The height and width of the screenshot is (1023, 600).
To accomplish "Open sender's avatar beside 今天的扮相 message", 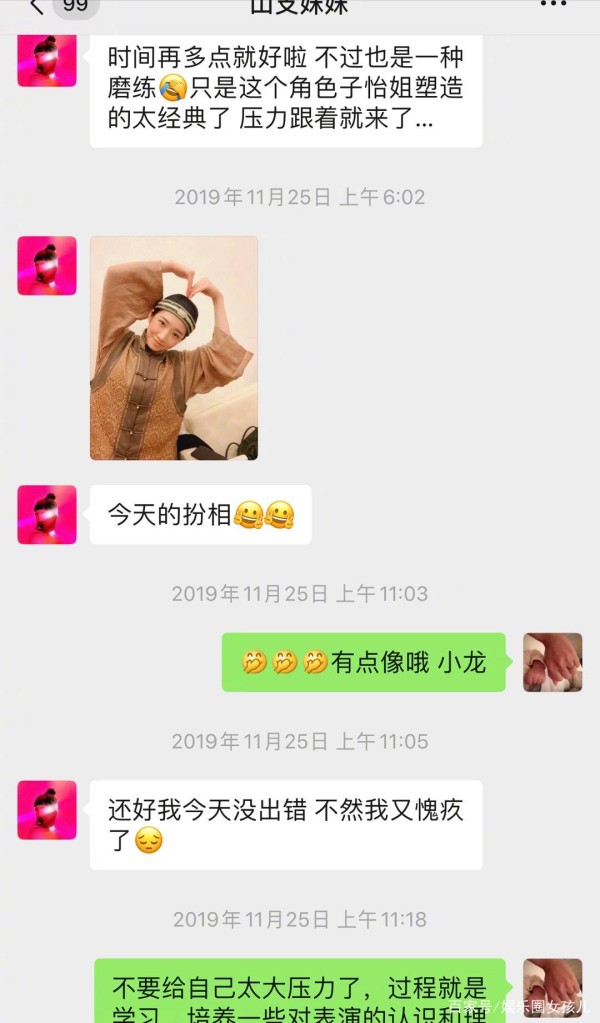I will 47,514.
